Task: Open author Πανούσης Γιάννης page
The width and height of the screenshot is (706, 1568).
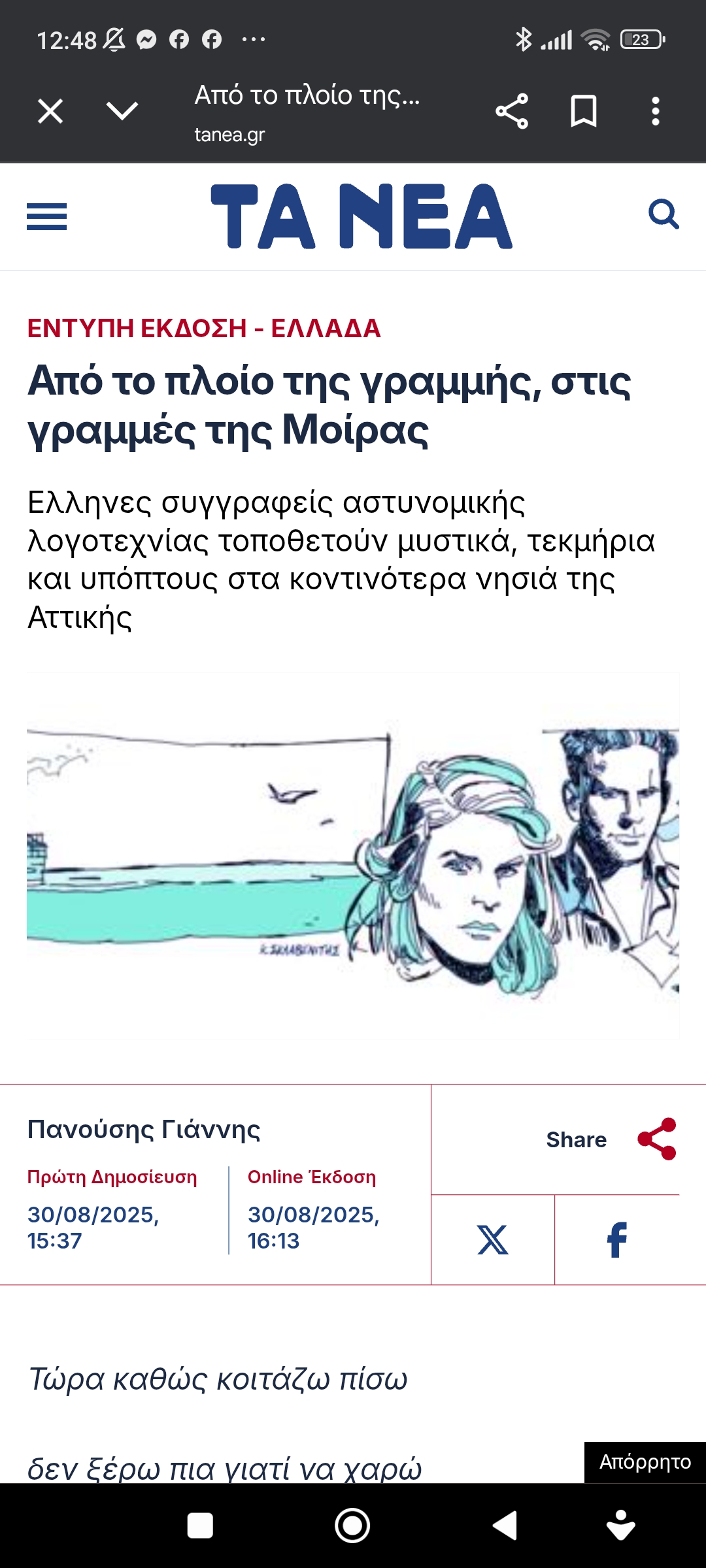Action: tap(144, 1130)
